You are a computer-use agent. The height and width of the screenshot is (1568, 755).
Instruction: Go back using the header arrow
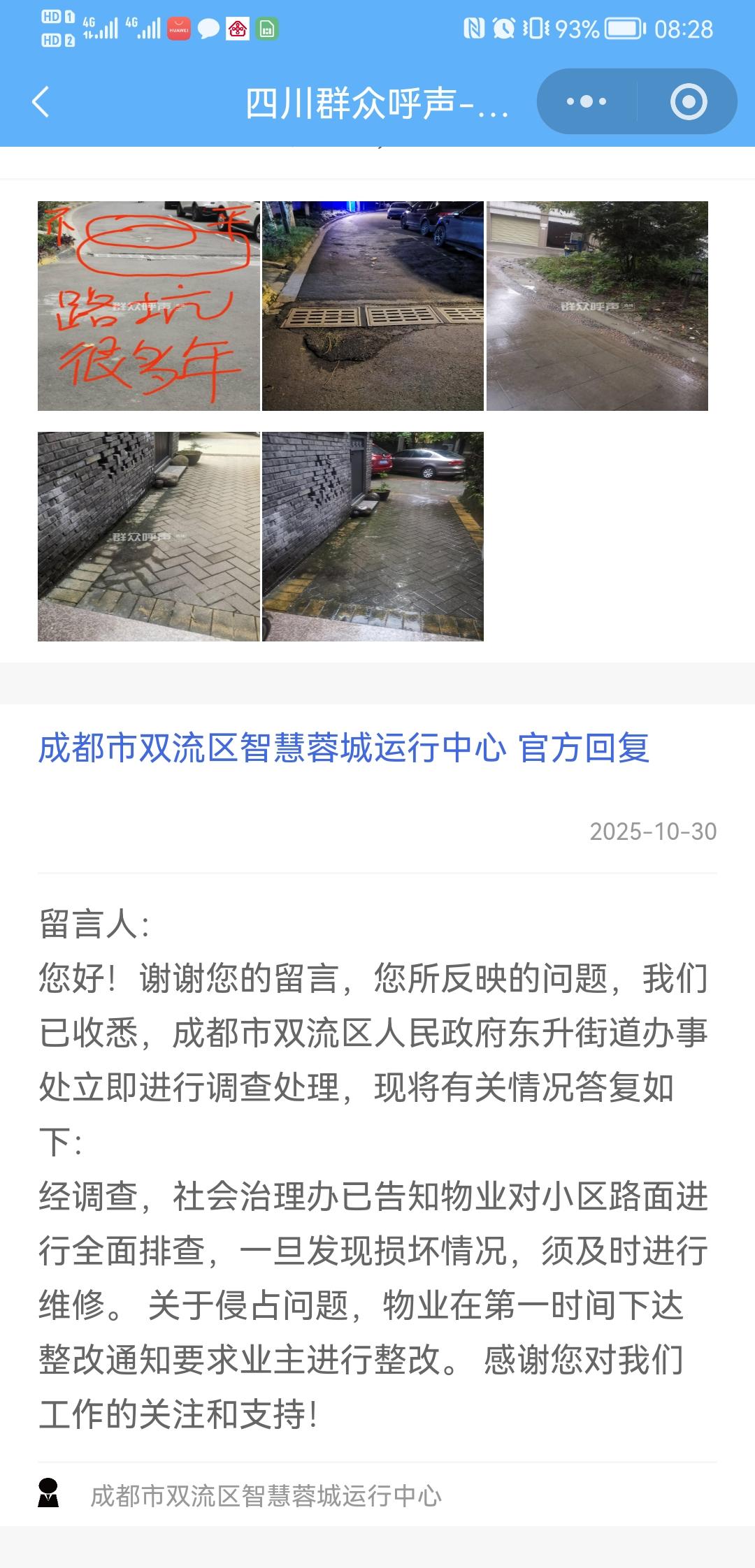[x=42, y=102]
